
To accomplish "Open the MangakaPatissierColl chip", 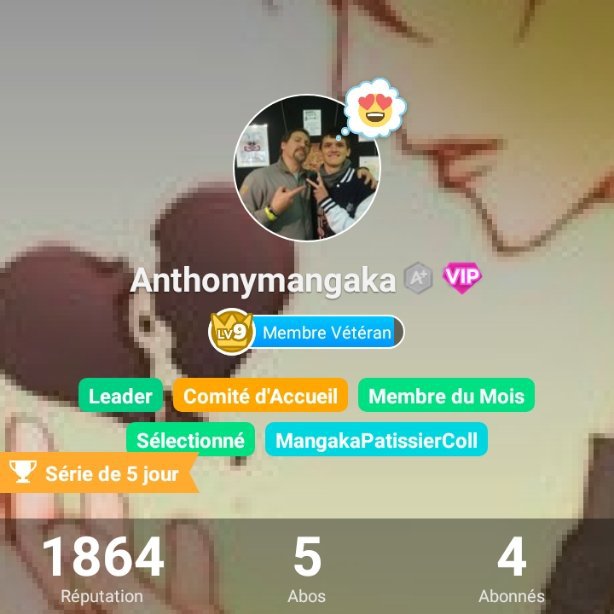I will click(x=376, y=440).
